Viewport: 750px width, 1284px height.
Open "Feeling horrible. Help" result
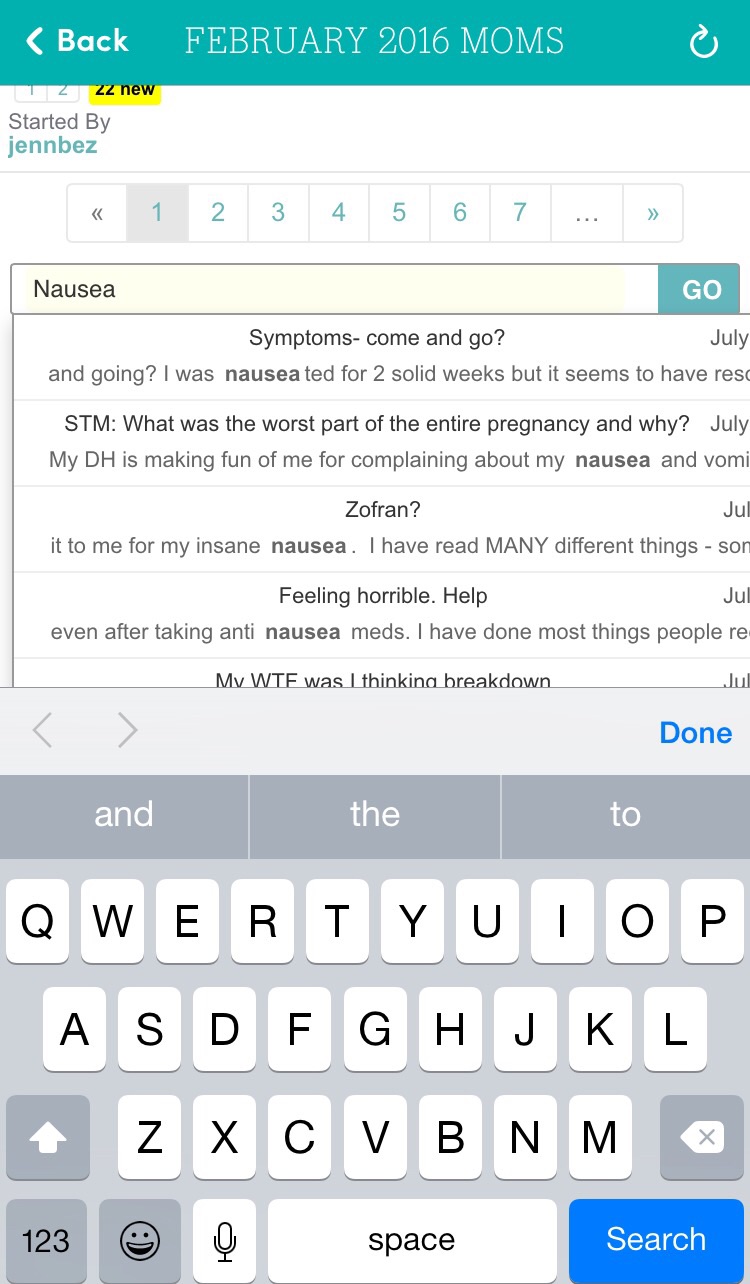[x=383, y=596]
